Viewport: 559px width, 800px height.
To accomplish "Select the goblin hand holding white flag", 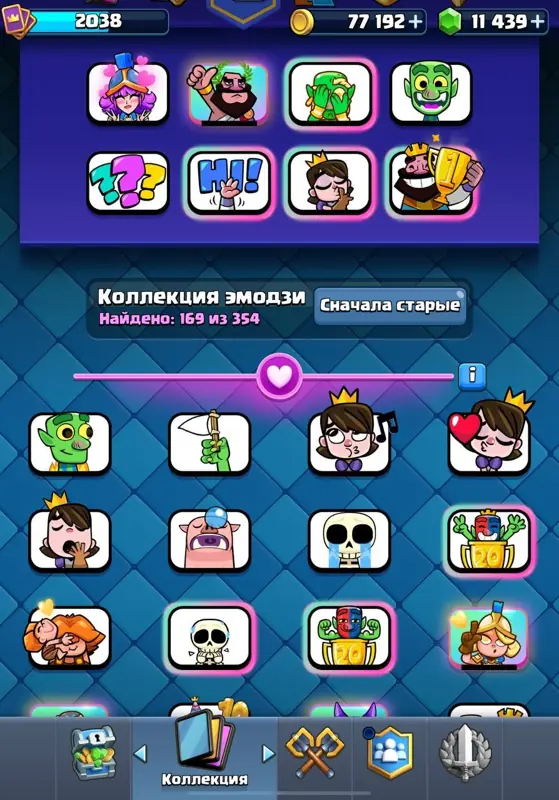I will 210,442.
